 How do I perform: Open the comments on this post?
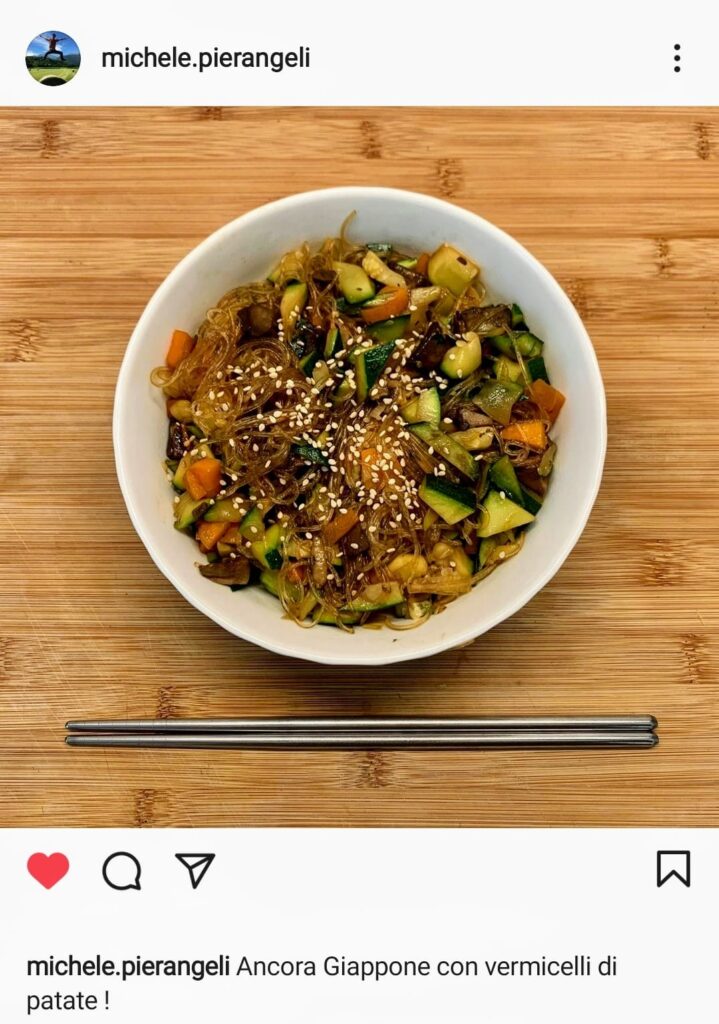121,870
